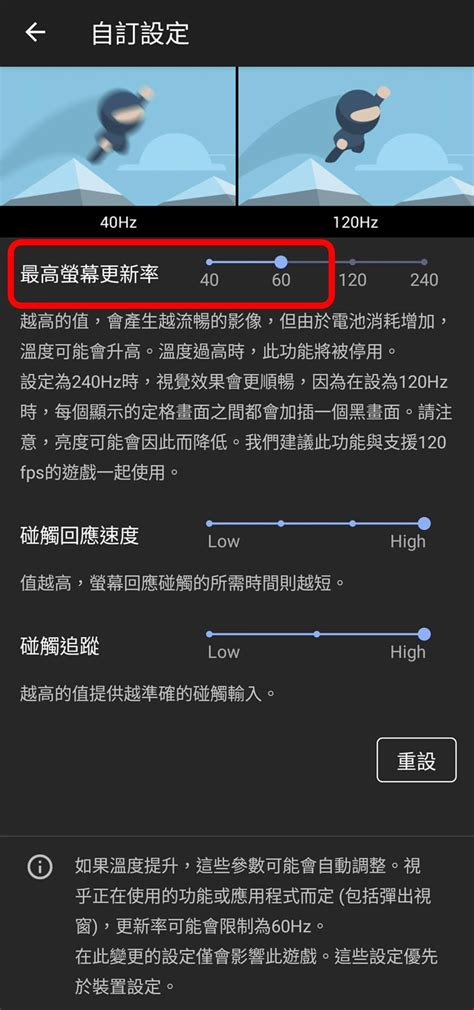The height and width of the screenshot is (1010, 474).
Task: Set touch response speed to Low
Action: 209,524
